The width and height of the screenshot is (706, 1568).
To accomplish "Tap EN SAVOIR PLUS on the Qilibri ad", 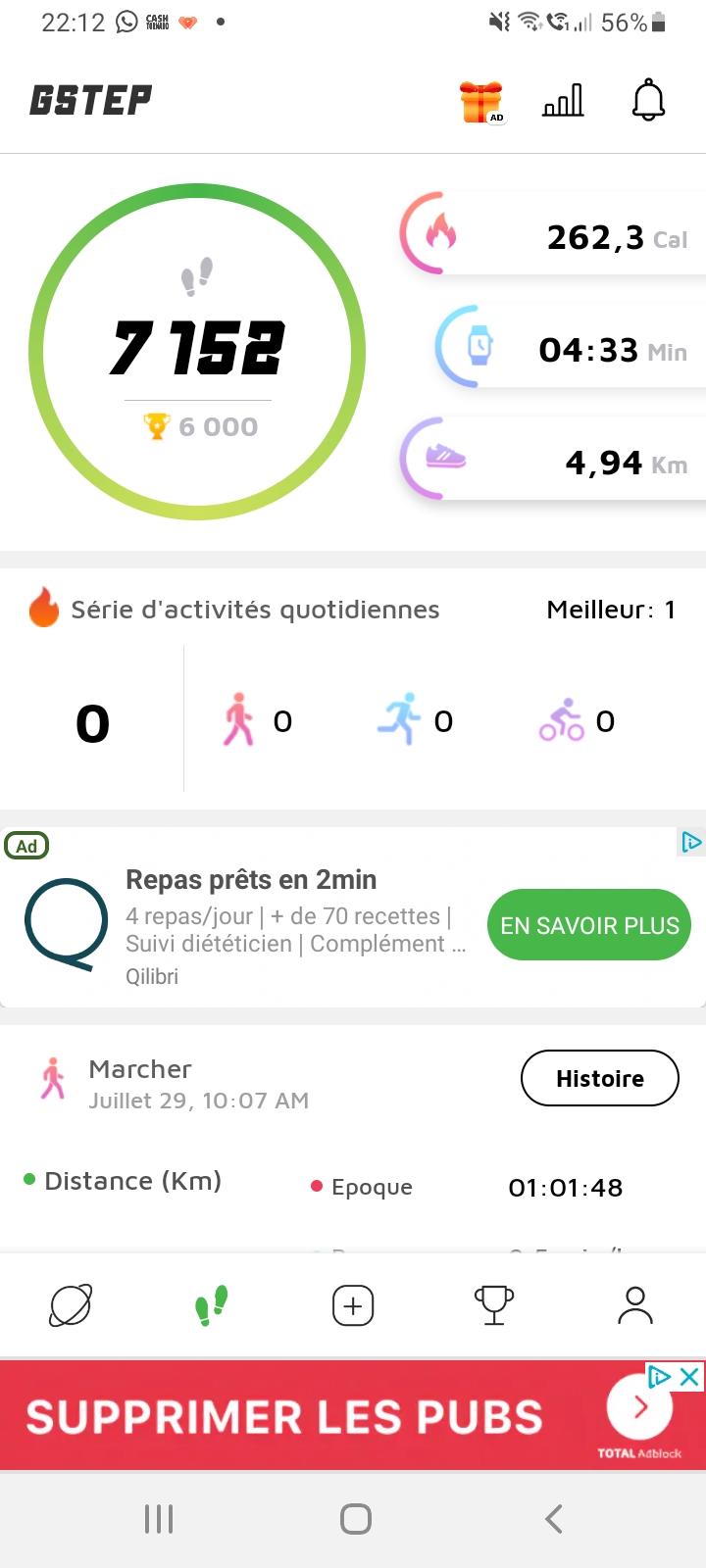I will (589, 925).
